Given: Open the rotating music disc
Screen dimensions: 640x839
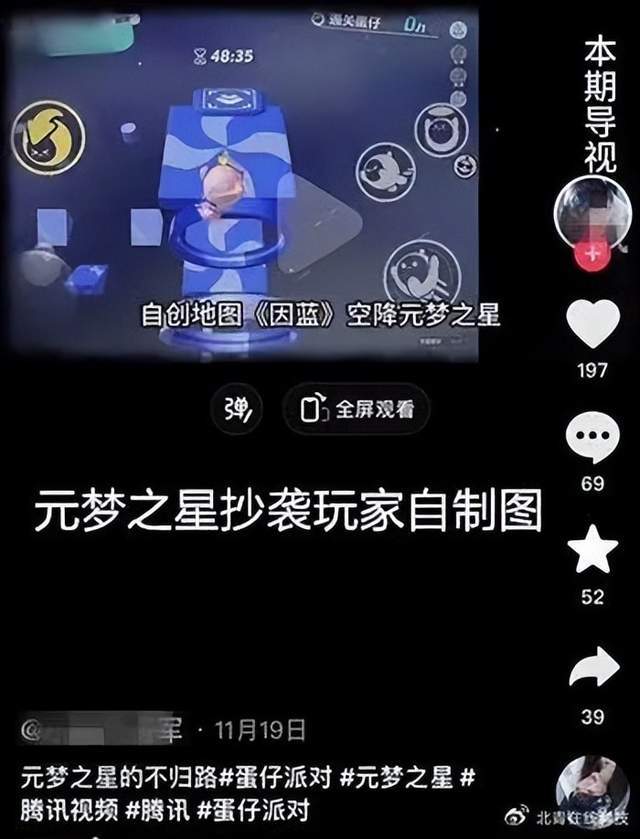Looking at the screenshot, I should point(594,786).
